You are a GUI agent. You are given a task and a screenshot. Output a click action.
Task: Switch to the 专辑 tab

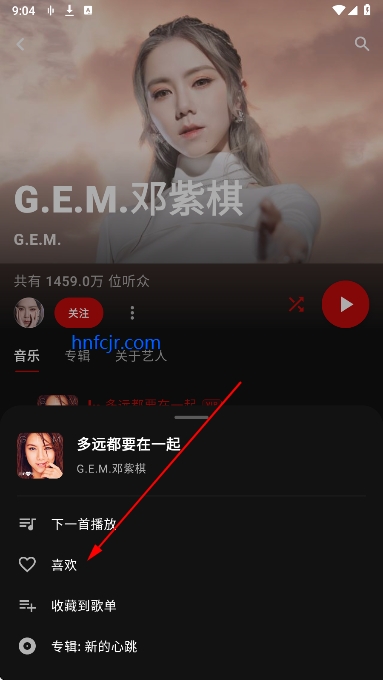click(77, 356)
